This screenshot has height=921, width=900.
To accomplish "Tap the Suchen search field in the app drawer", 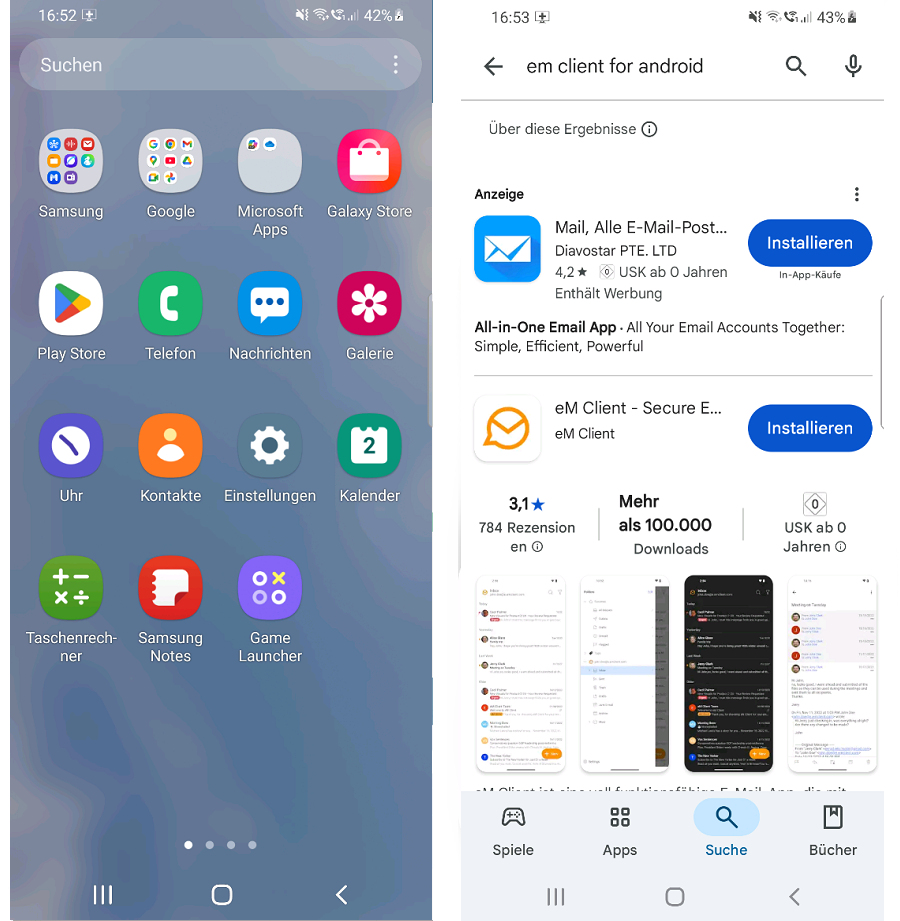I will [200, 65].
